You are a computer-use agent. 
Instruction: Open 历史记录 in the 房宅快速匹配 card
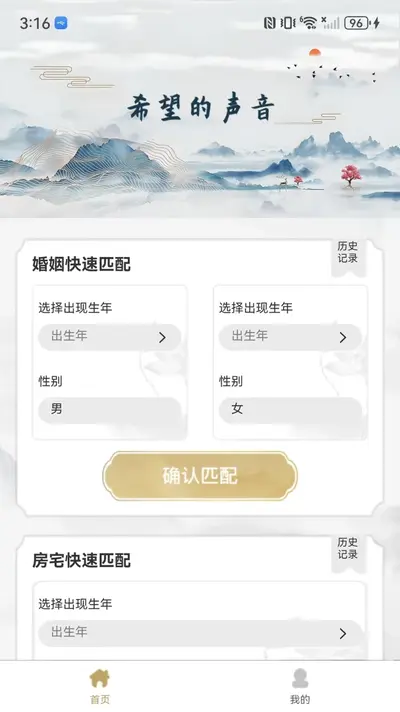click(348, 549)
